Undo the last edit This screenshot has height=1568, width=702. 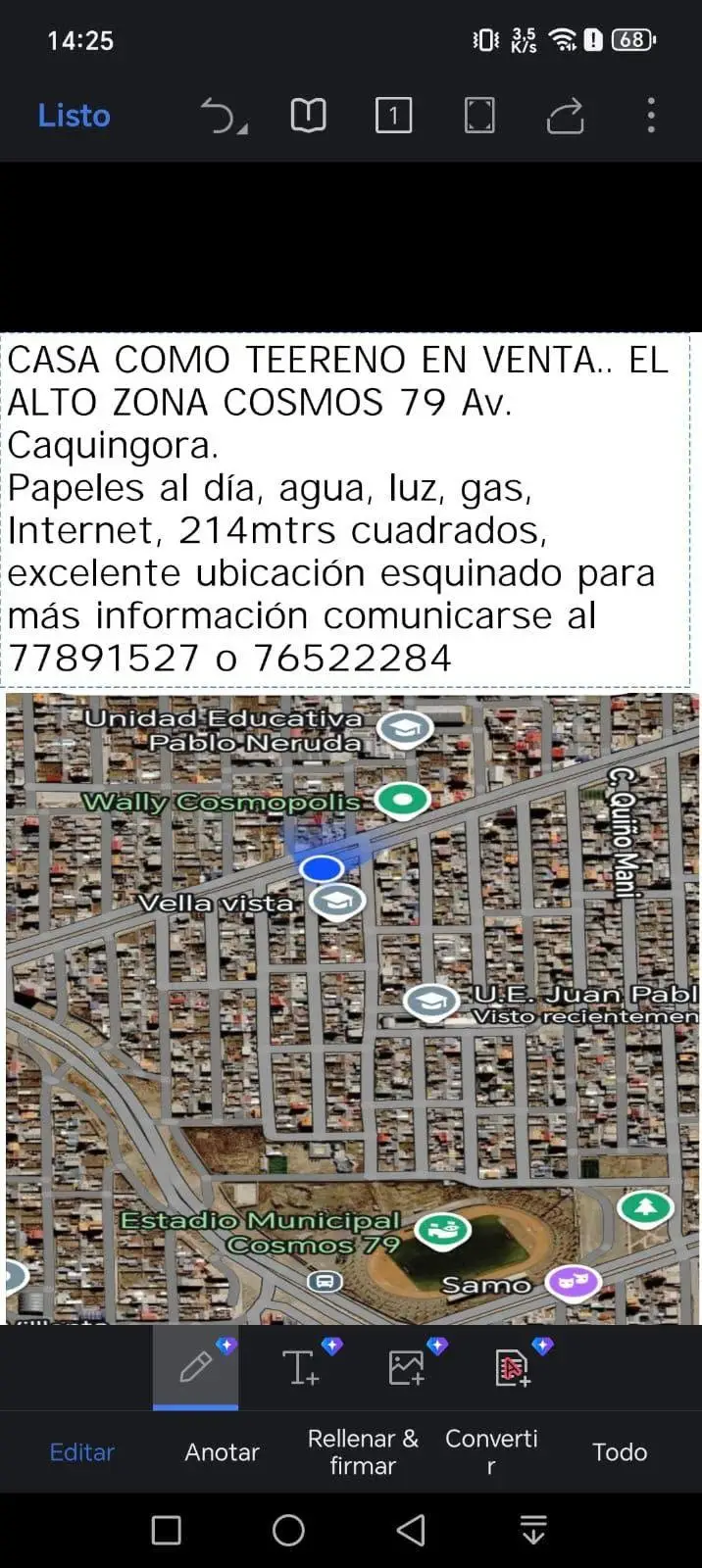coord(224,116)
